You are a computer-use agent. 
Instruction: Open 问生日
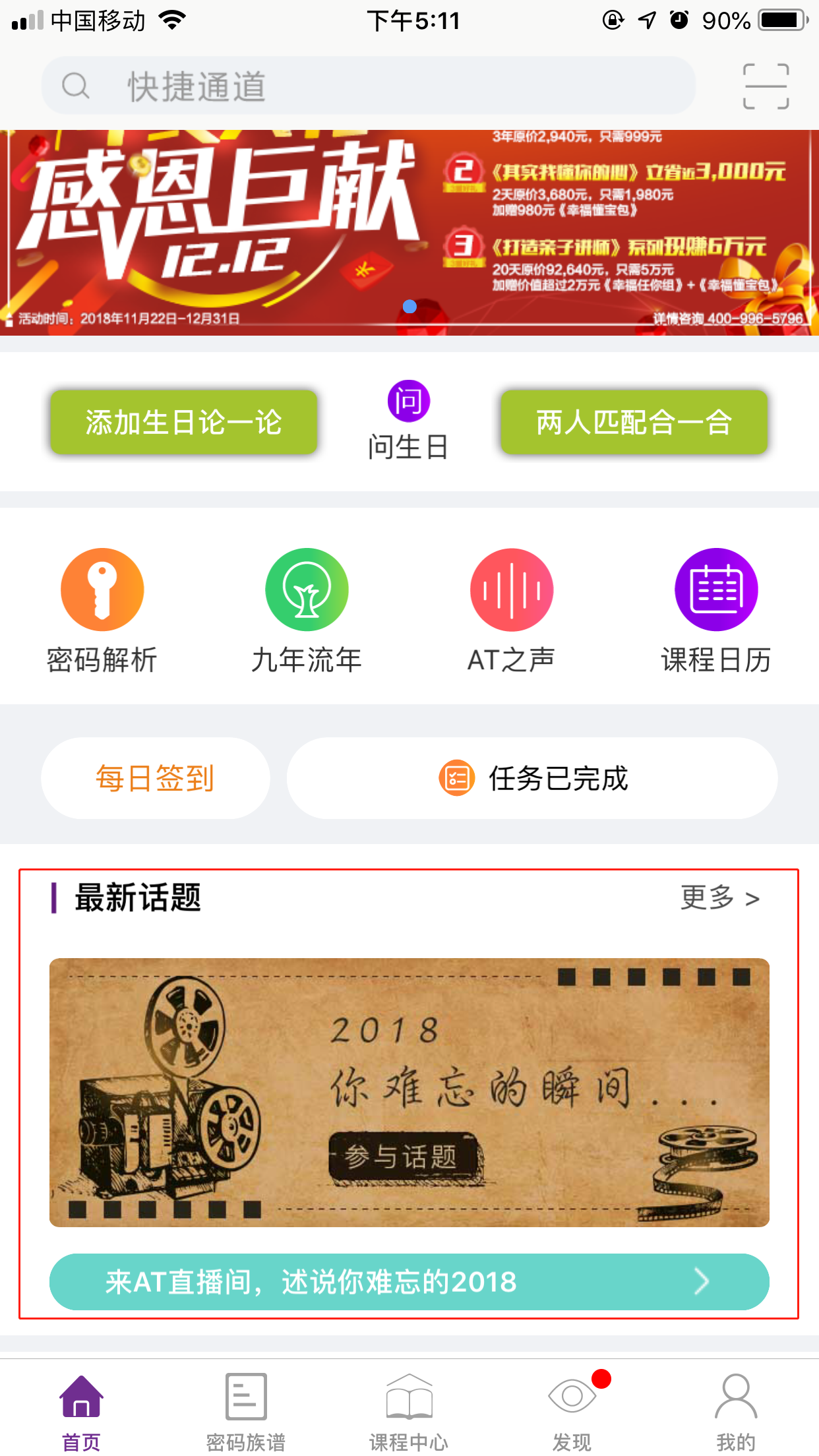(408, 419)
